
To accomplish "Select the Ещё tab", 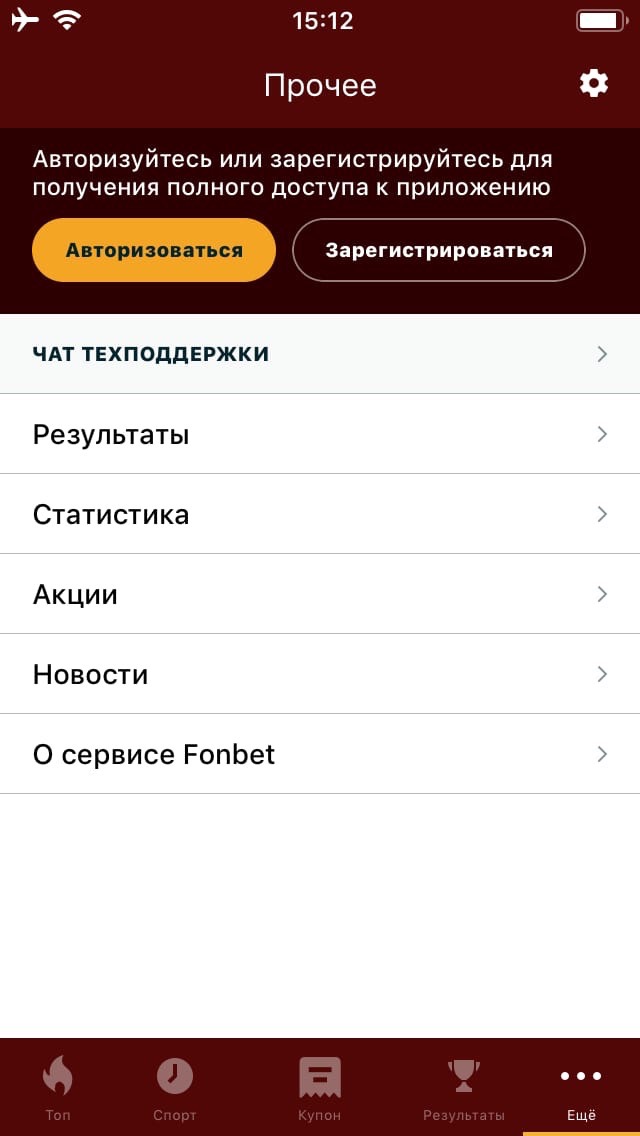I will pos(581,1088).
